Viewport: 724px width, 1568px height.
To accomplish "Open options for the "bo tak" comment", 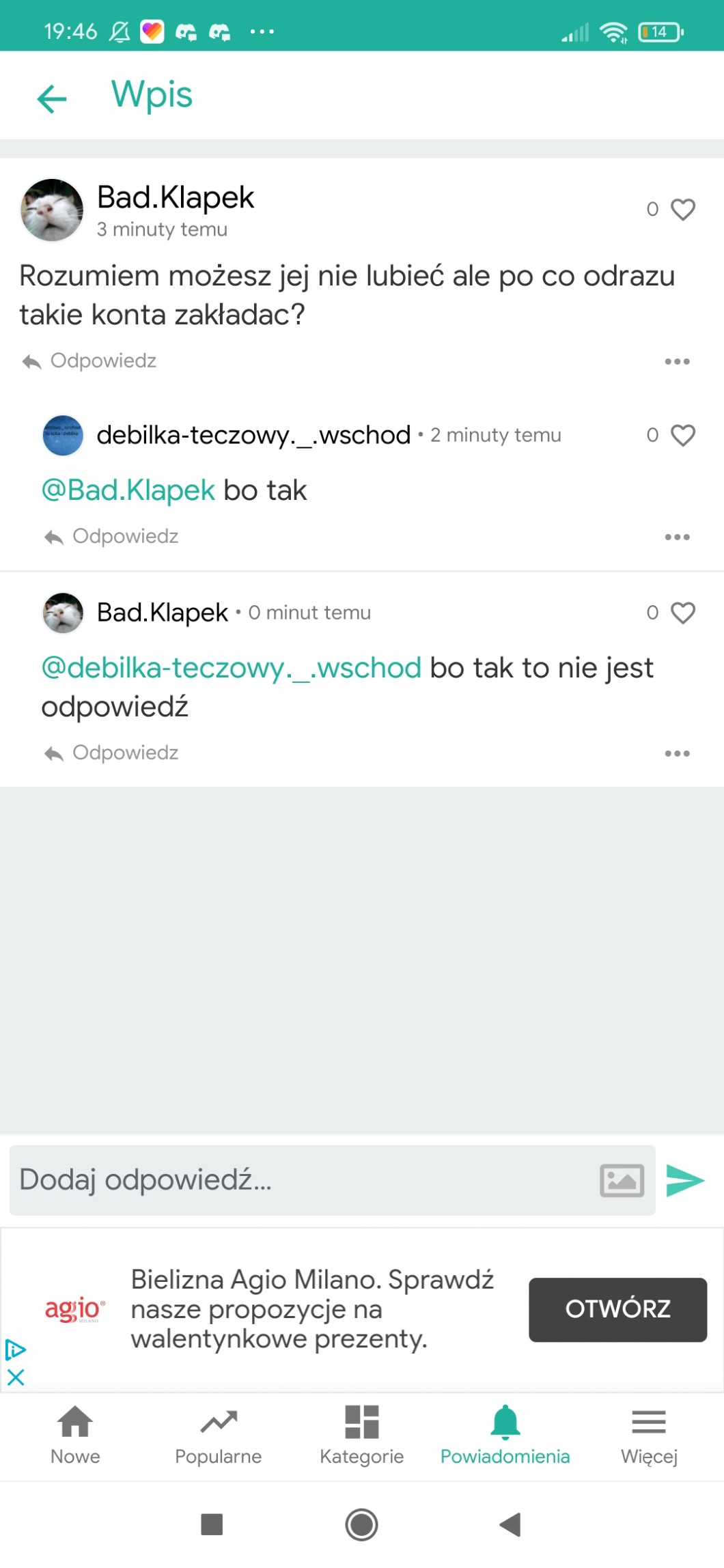I will coord(677,537).
